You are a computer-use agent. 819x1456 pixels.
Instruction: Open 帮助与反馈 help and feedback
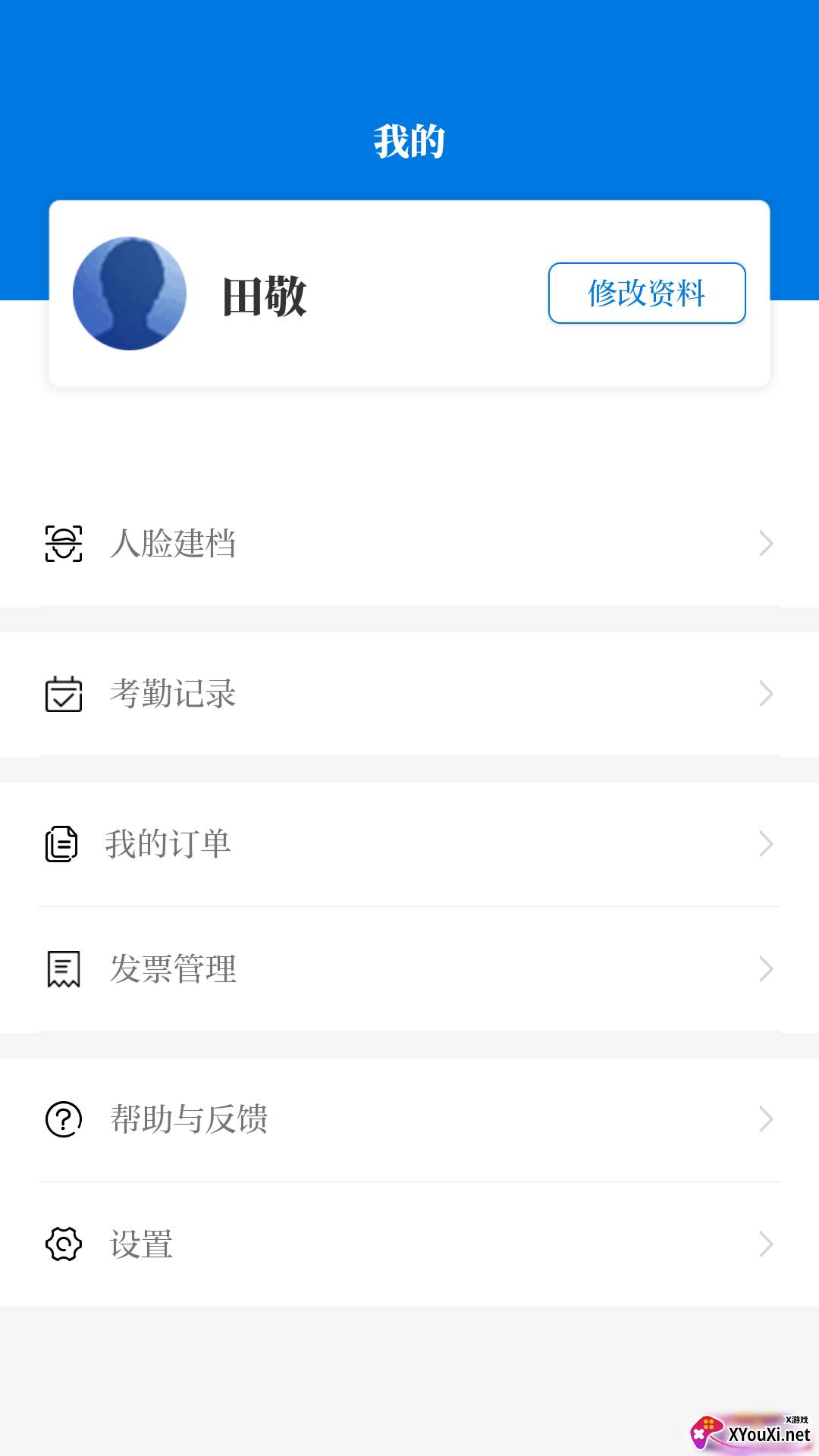409,1119
